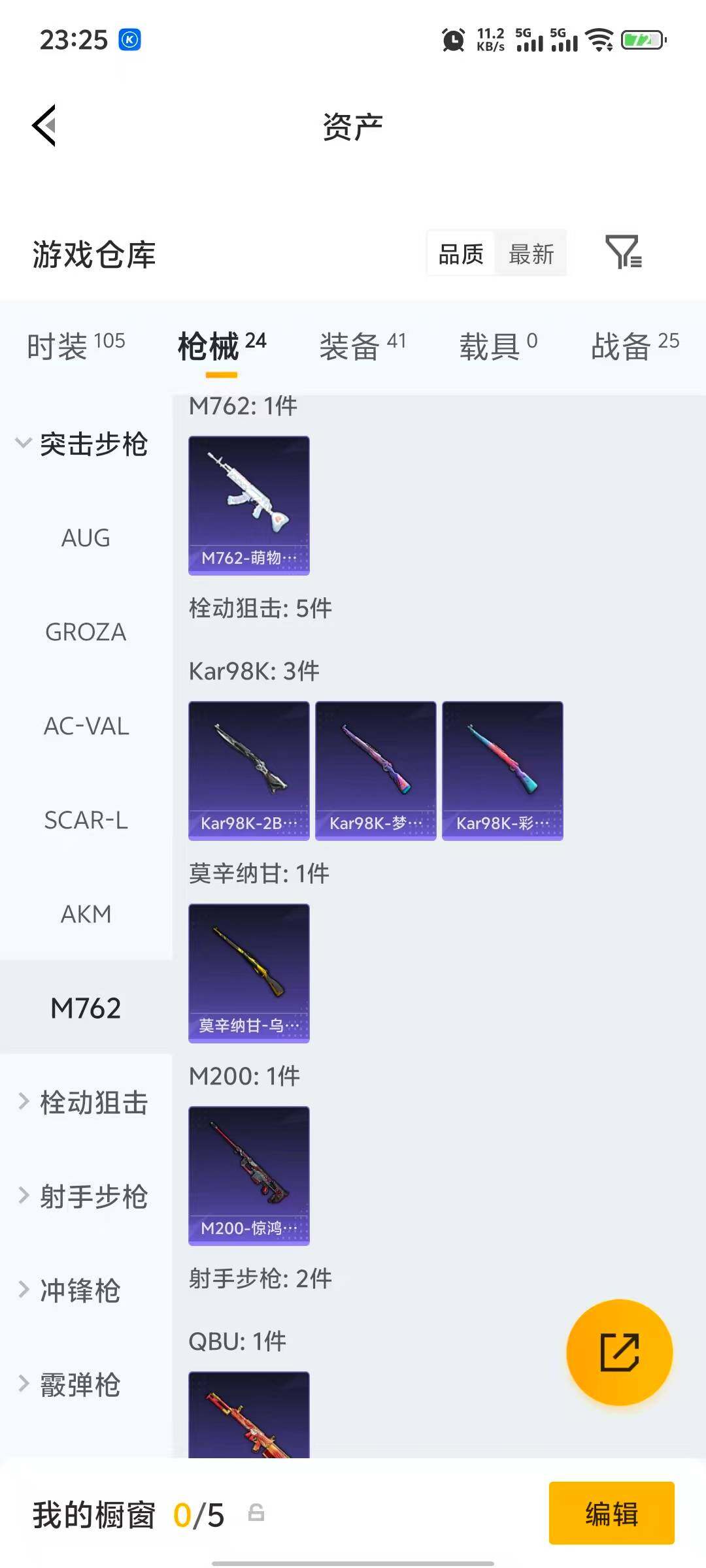The width and height of the screenshot is (706, 1568).
Task: Tap the back arrow at top left
Action: click(43, 125)
